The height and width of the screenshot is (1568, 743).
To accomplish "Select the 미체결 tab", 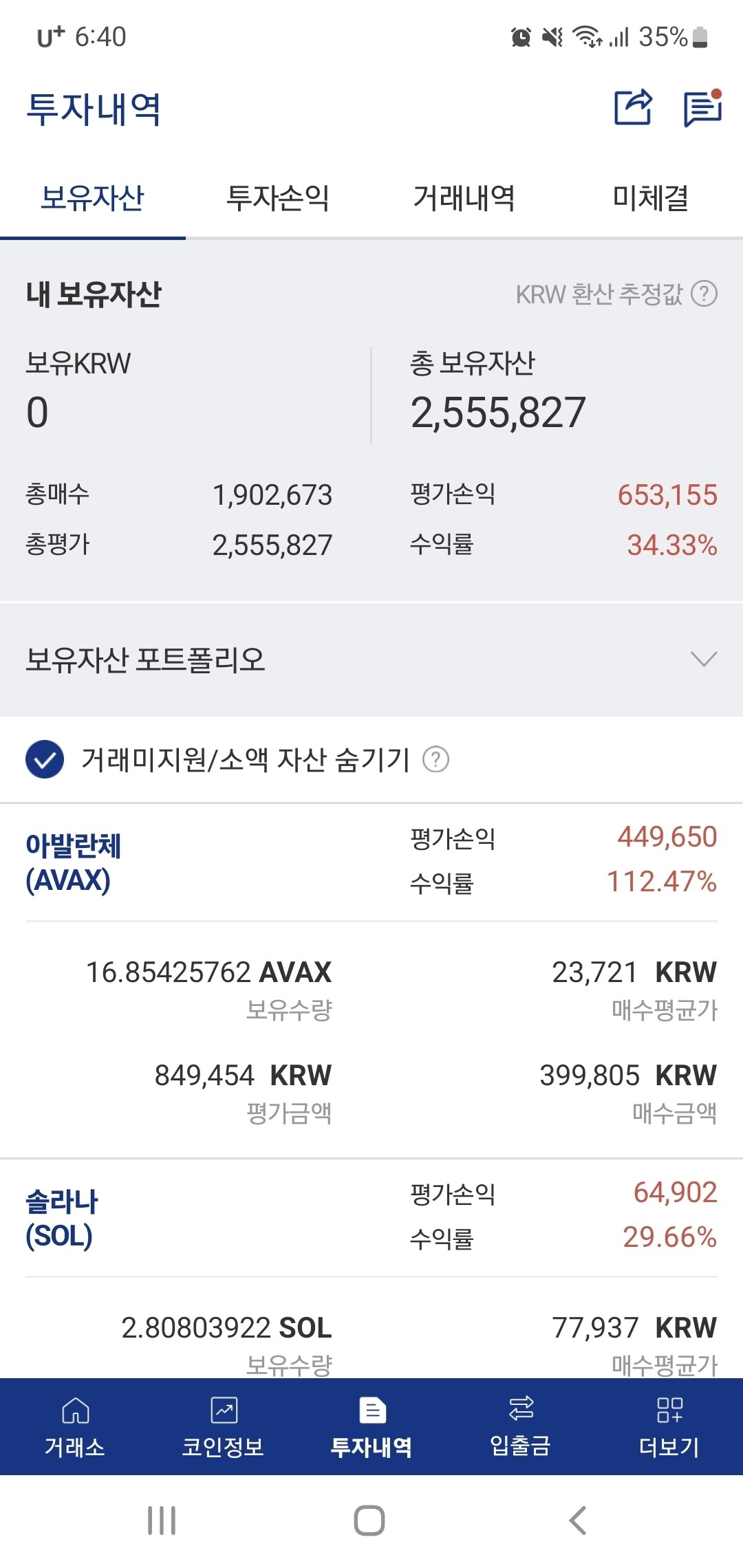I will pos(650,198).
